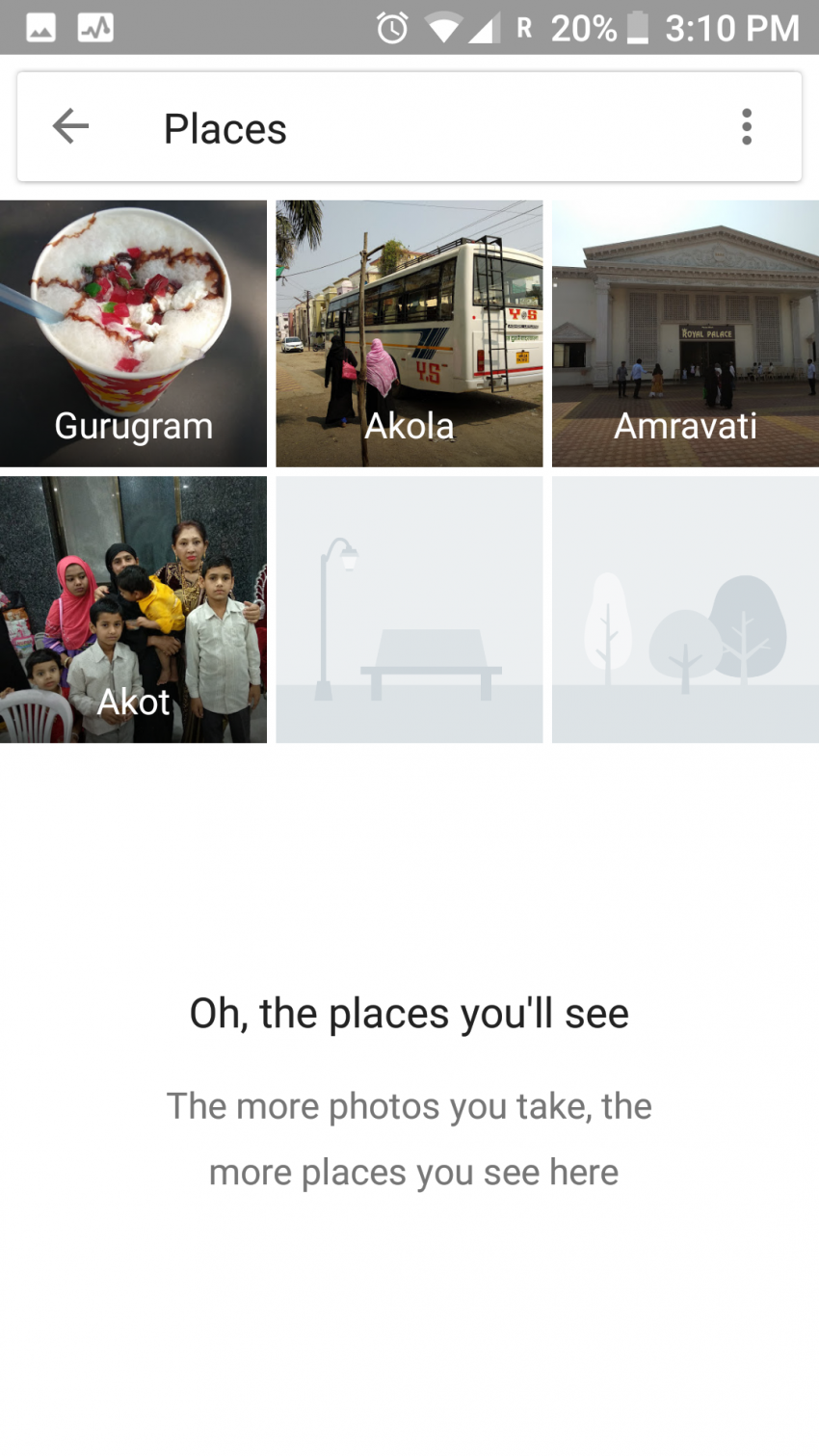This screenshot has width=819, height=1456.
Task: Open the Amravati place tile
Action: coord(685,333)
